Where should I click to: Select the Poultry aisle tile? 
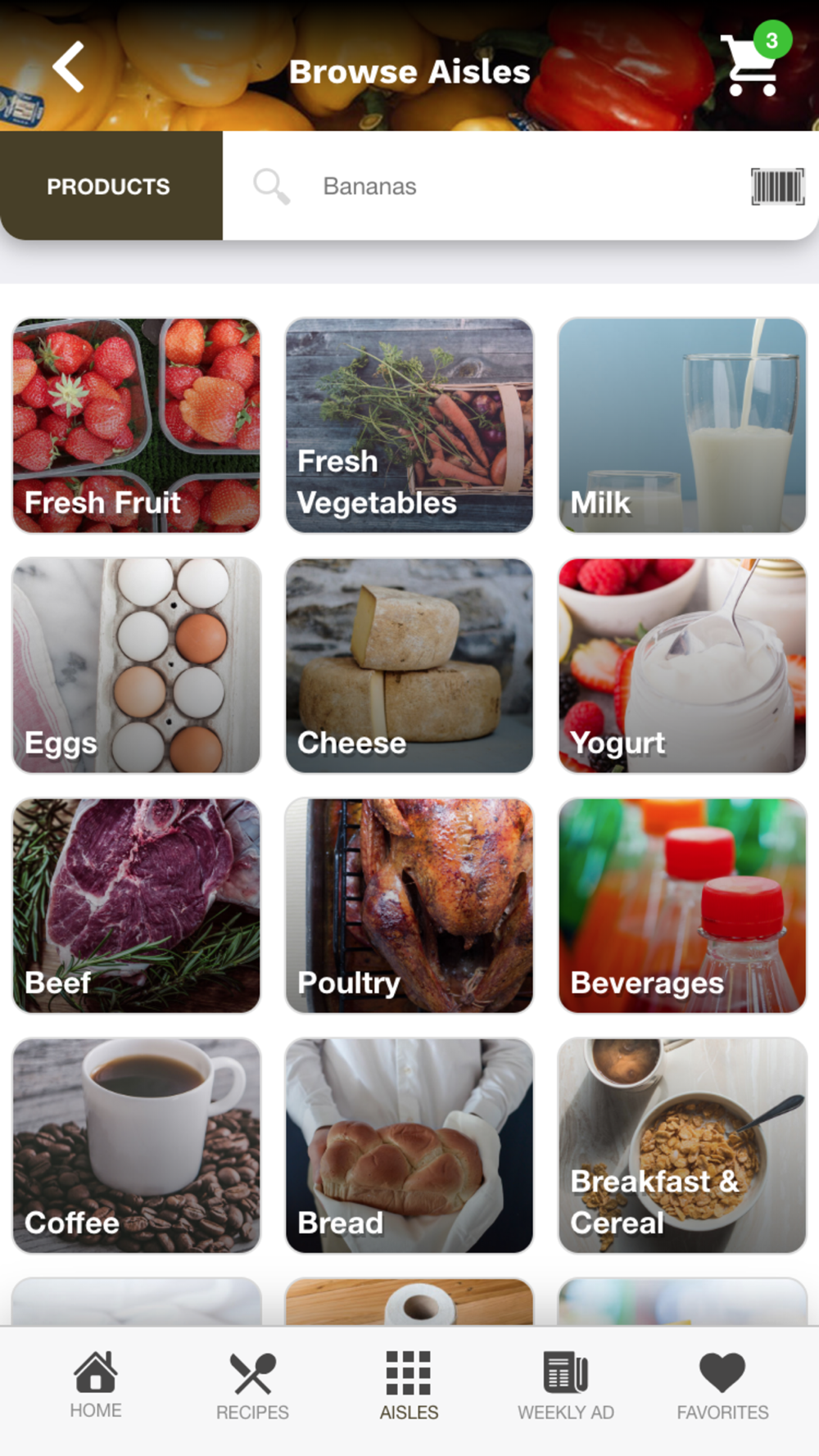[x=409, y=906]
